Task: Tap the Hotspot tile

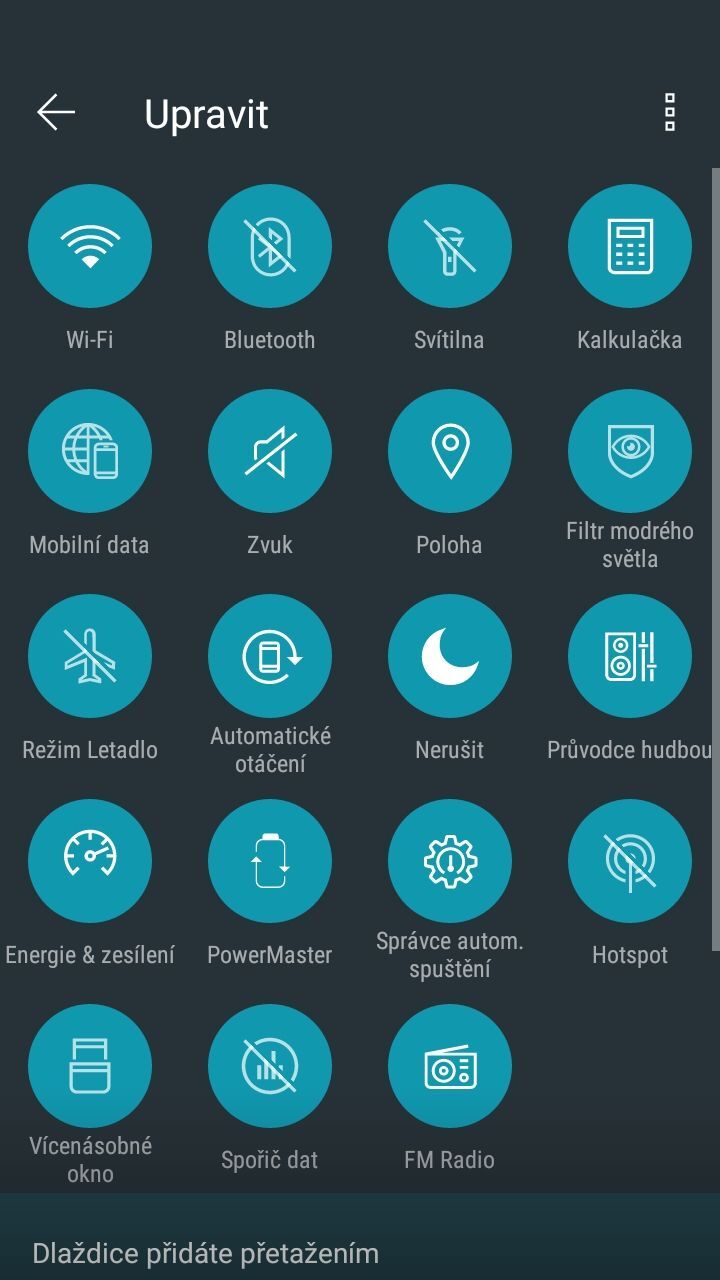Action: click(629, 861)
